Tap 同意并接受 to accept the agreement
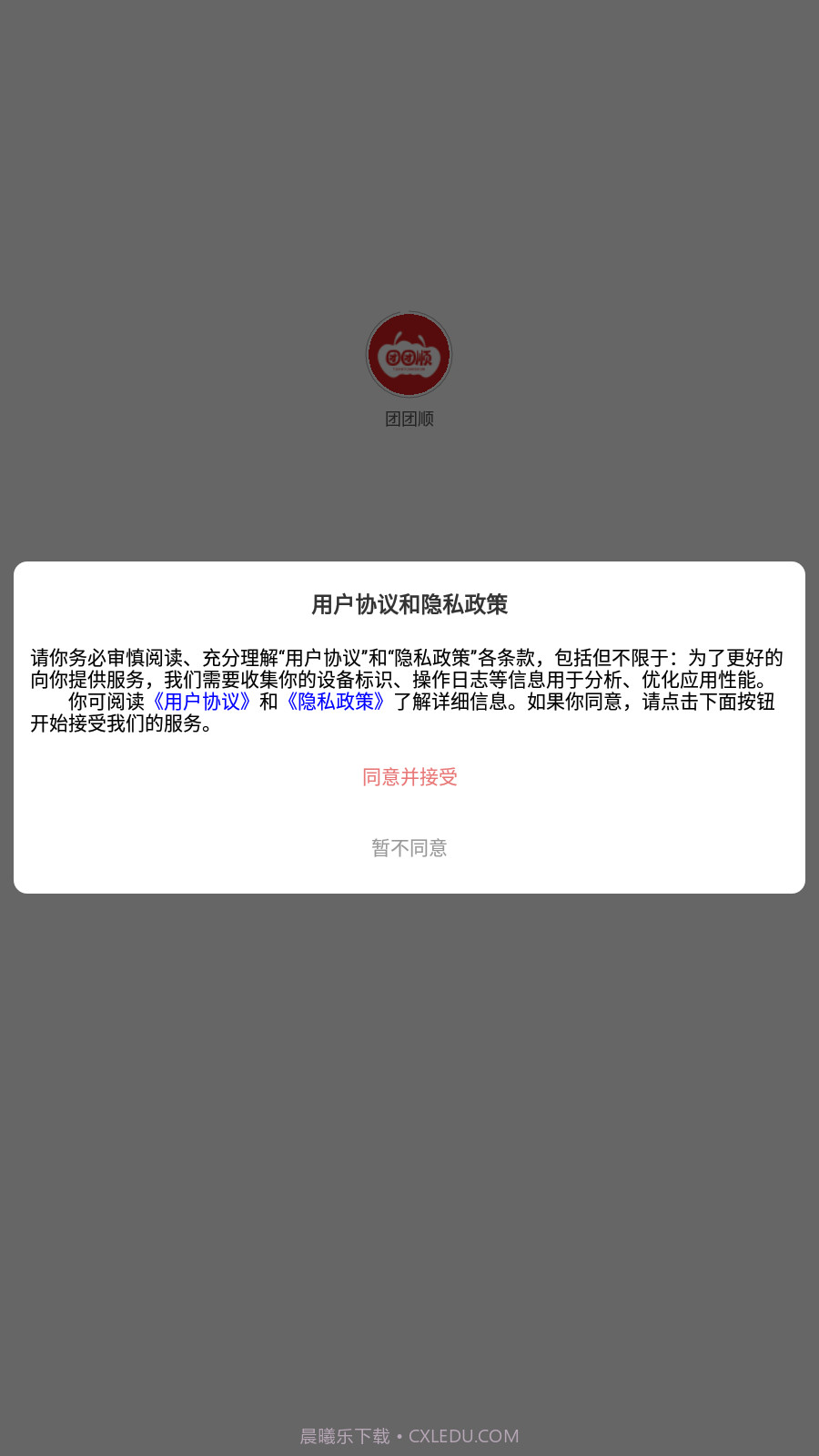This screenshot has width=819, height=1456. pos(409,777)
